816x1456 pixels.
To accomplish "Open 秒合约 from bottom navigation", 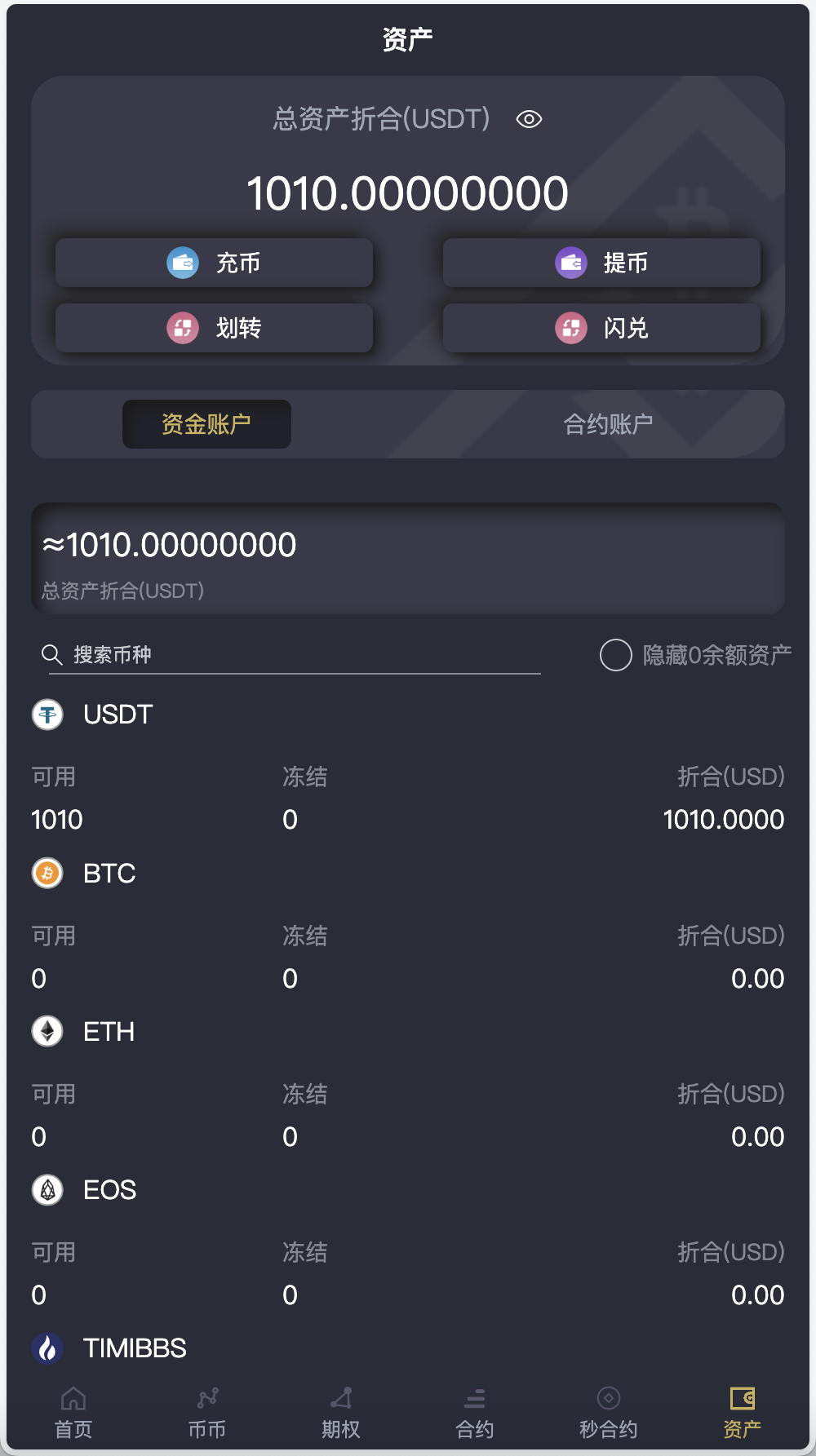I will (x=608, y=1414).
